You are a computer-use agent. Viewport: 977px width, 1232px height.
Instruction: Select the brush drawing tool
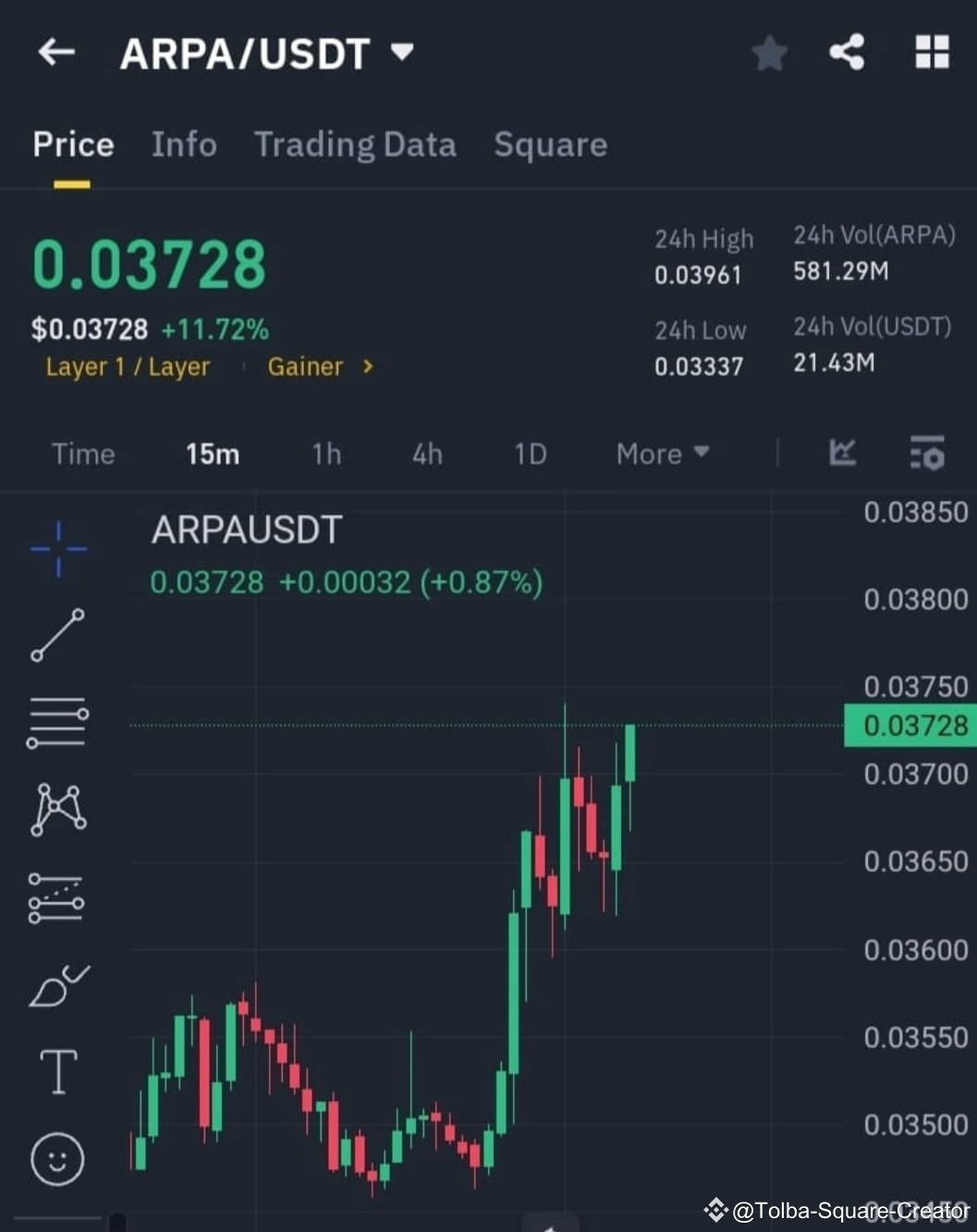coord(57,984)
